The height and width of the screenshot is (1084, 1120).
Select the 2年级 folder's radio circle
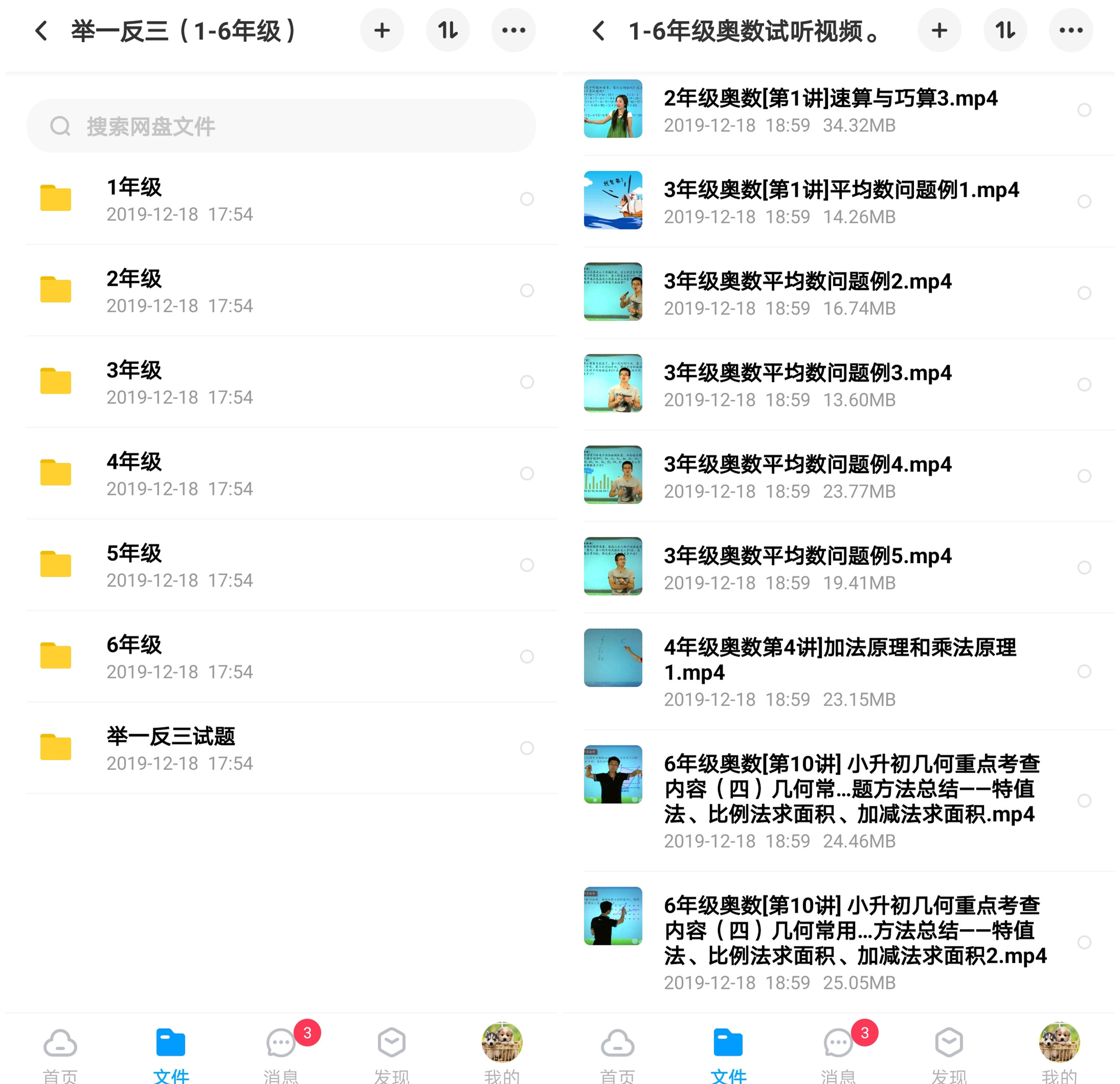coord(527,290)
